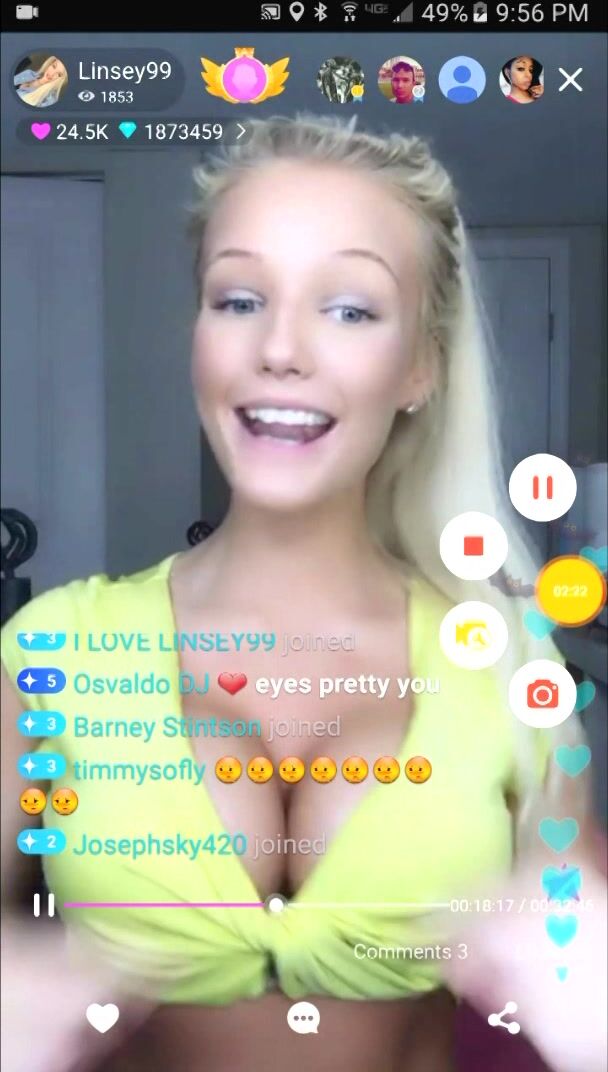The width and height of the screenshot is (608, 1072).
Task: Share this broadcast
Action: tap(503, 1018)
